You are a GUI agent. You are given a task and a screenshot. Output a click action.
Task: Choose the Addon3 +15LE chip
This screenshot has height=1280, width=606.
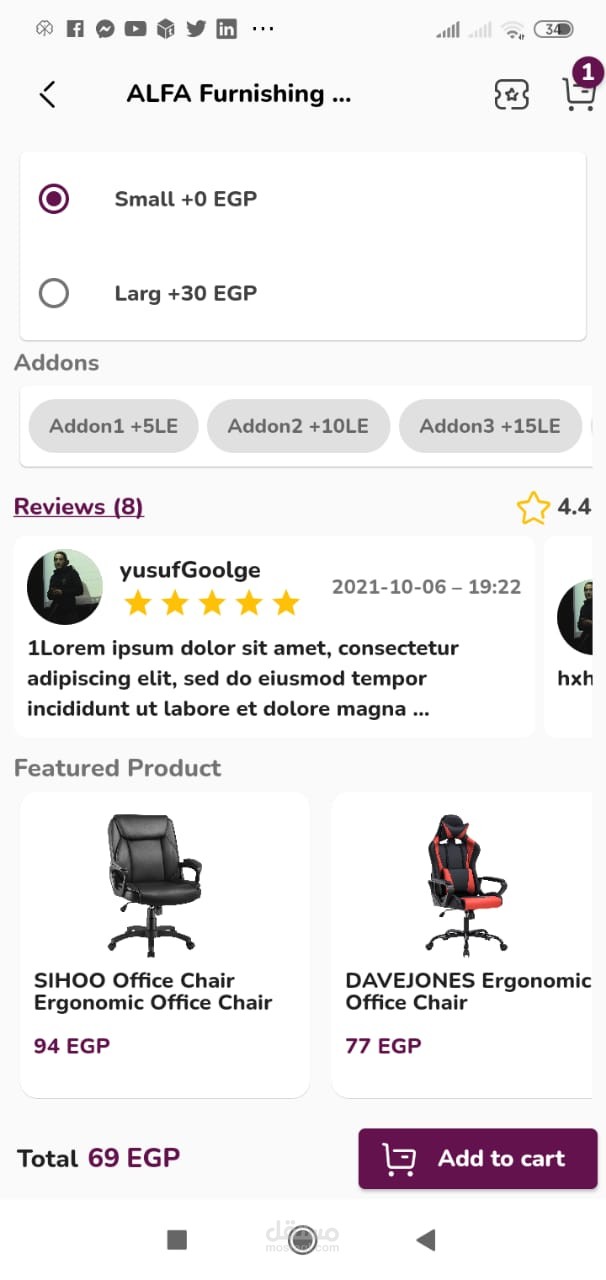[490, 426]
